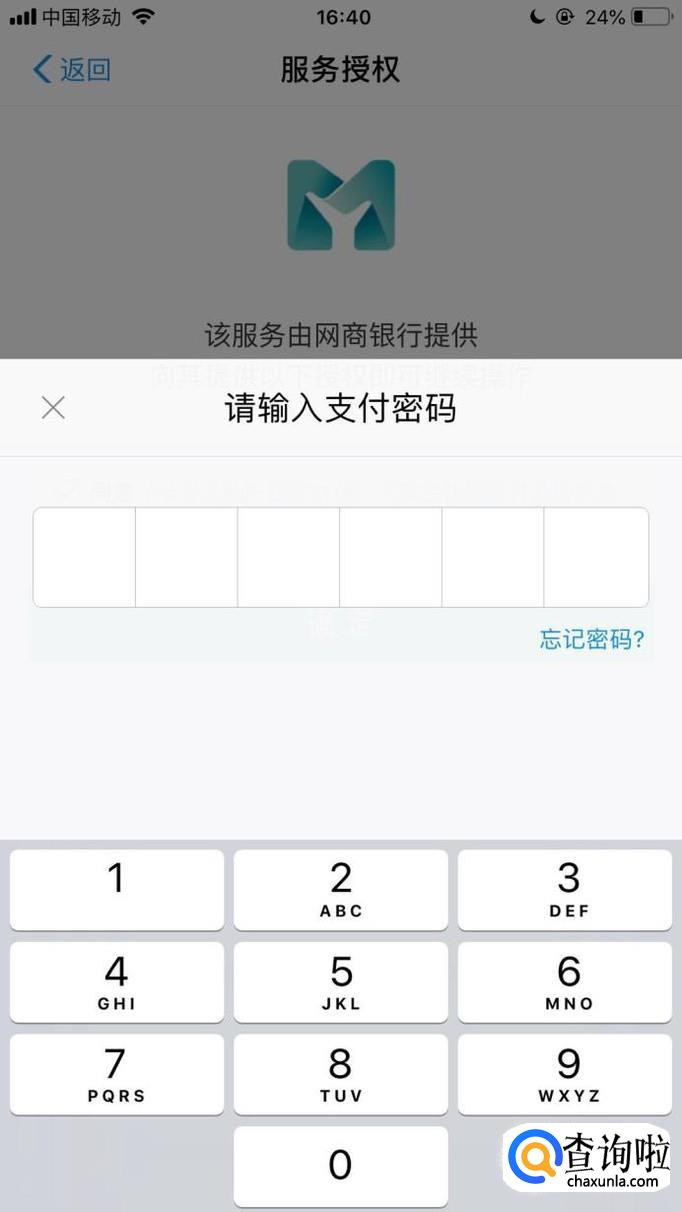Enter digit 5 on the keypad
Viewport: 682px width, 1212px height.
341,981
